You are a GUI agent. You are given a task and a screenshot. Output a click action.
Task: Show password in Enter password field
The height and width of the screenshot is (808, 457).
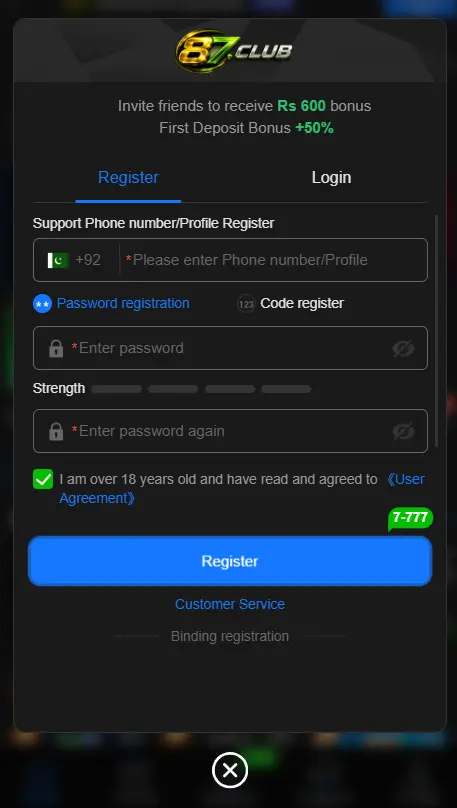point(403,349)
